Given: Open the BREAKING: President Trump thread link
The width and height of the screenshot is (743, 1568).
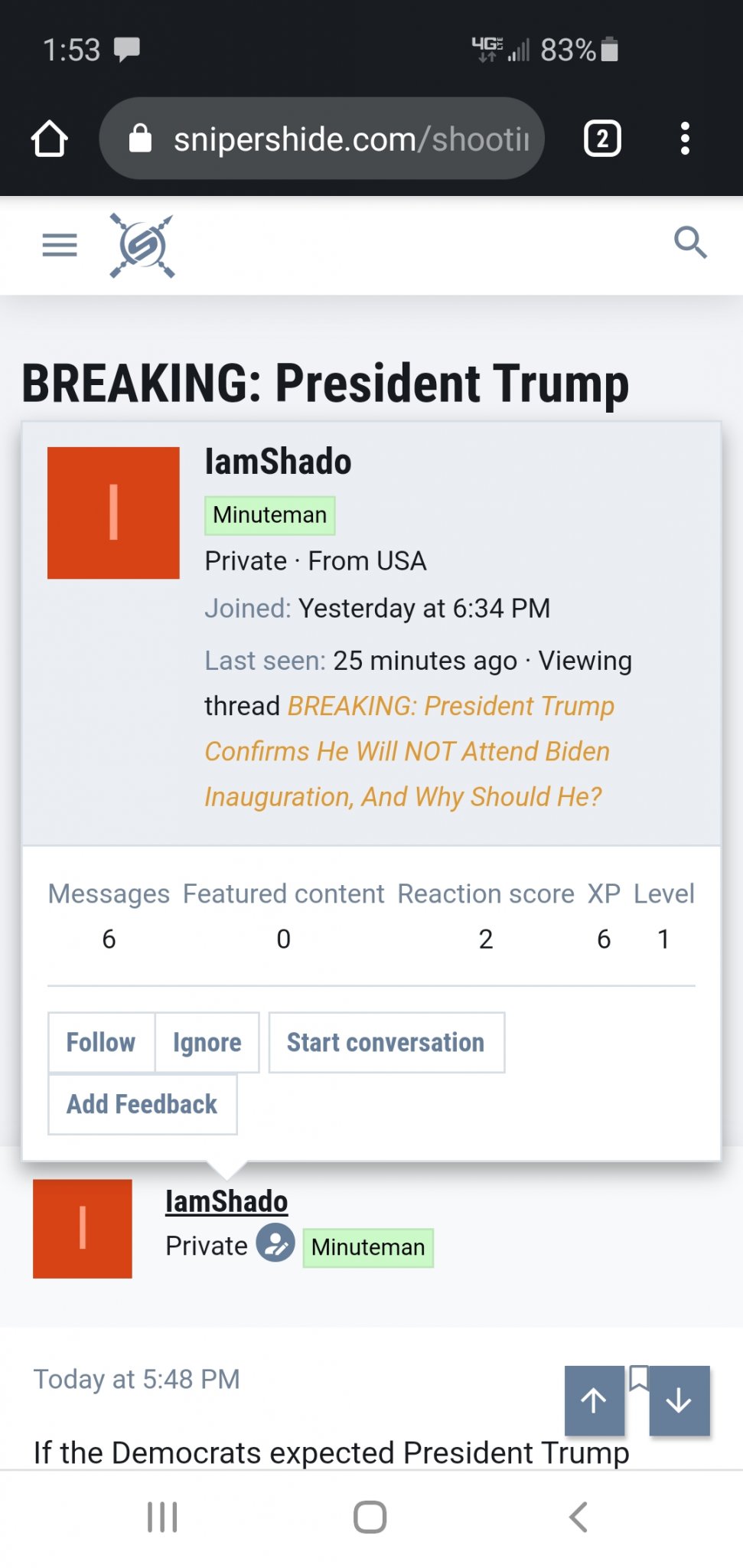Looking at the screenshot, I should 409,751.
